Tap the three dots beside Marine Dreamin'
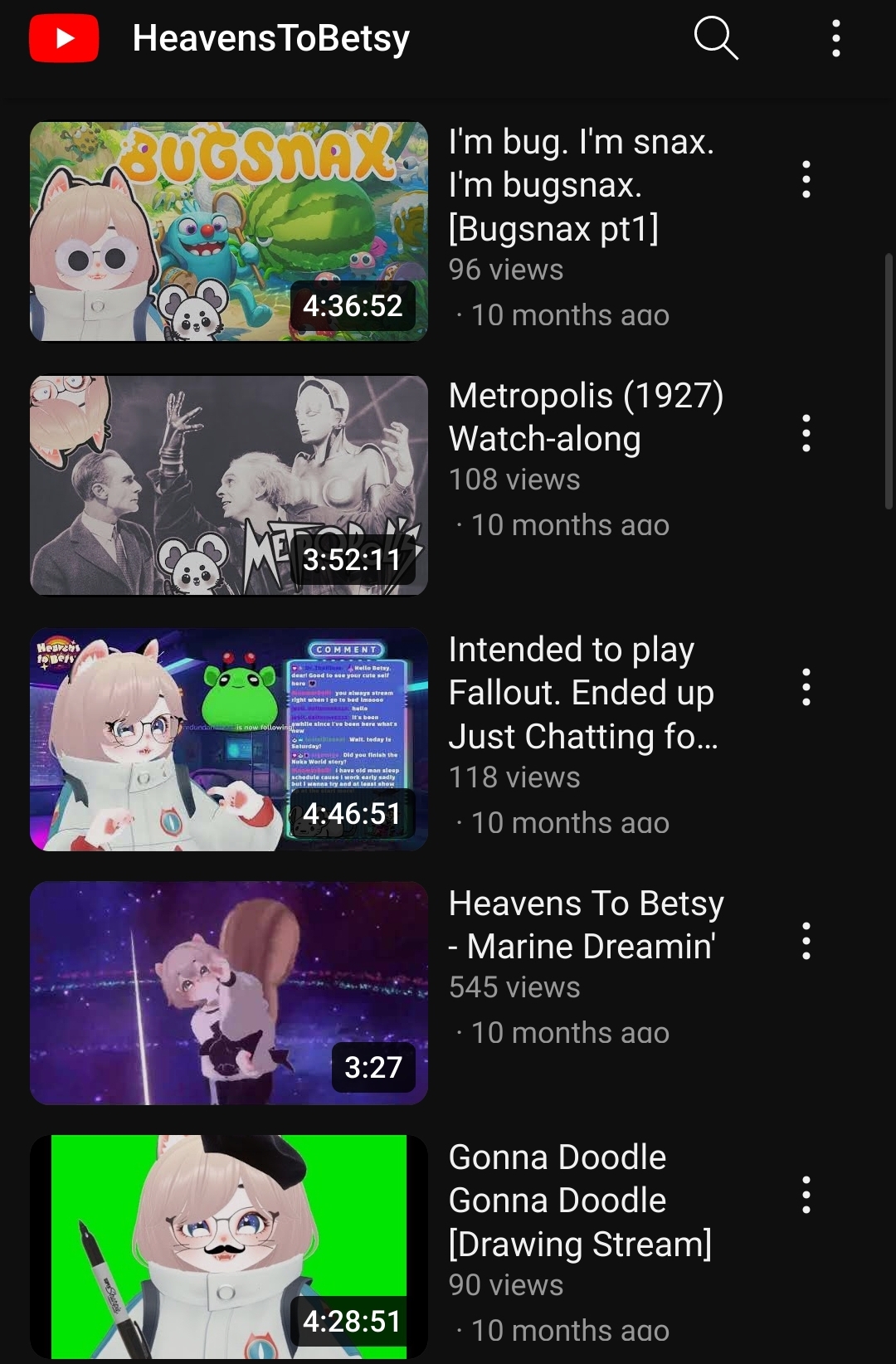 [x=806, y=941]
